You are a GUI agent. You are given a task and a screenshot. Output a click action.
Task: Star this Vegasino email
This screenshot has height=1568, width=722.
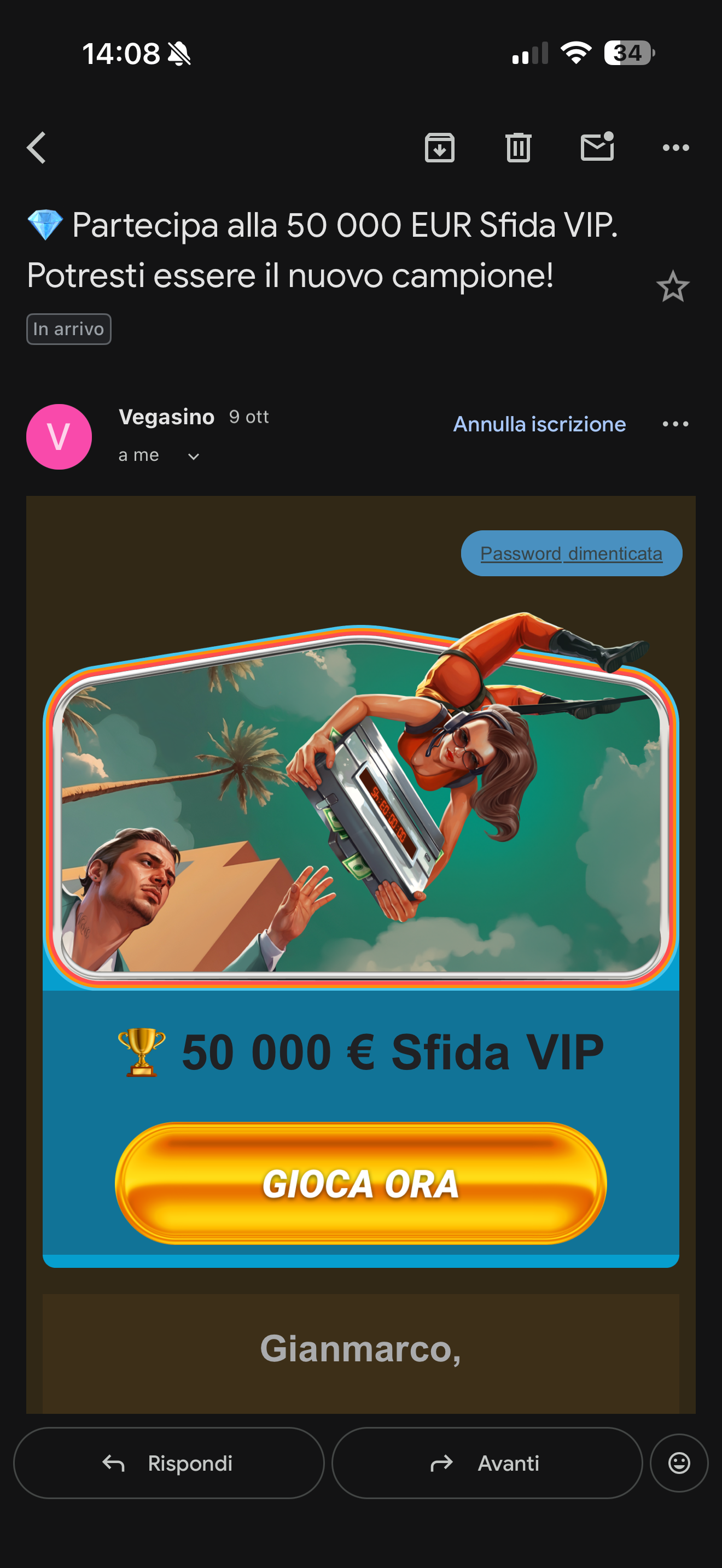pos(673,286)
